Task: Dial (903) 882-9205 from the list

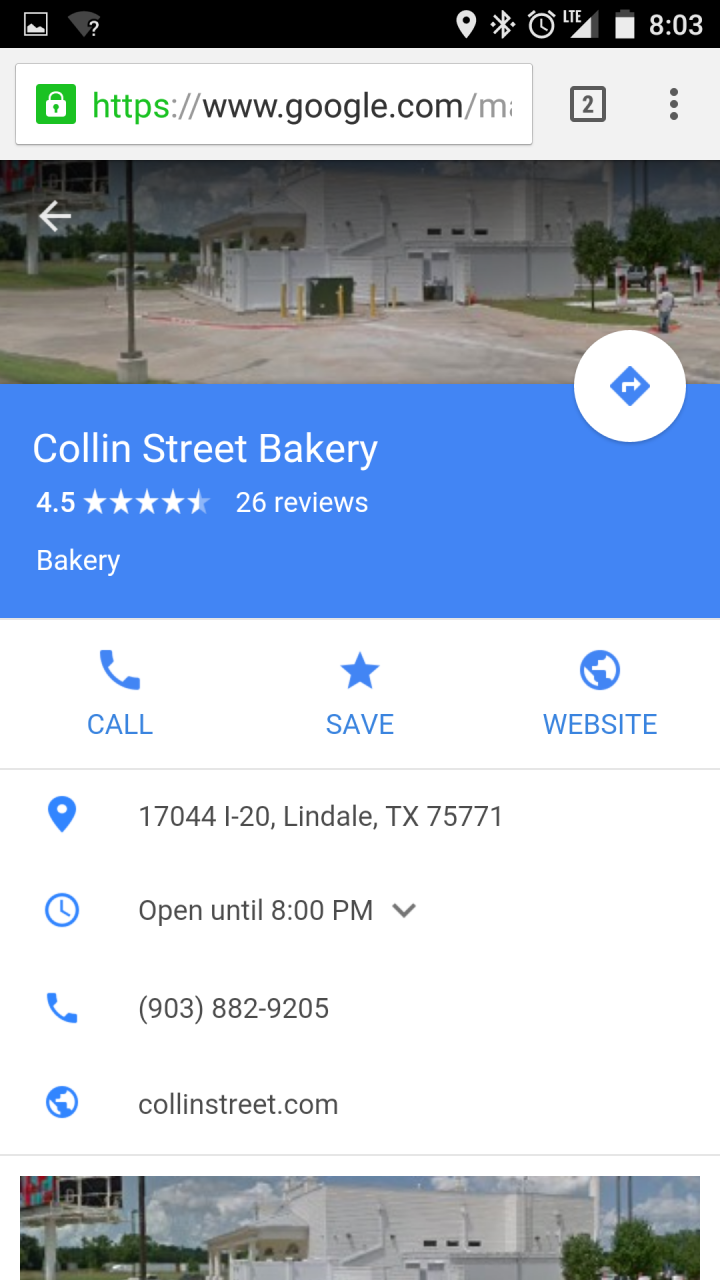Action: (360, 1008)
